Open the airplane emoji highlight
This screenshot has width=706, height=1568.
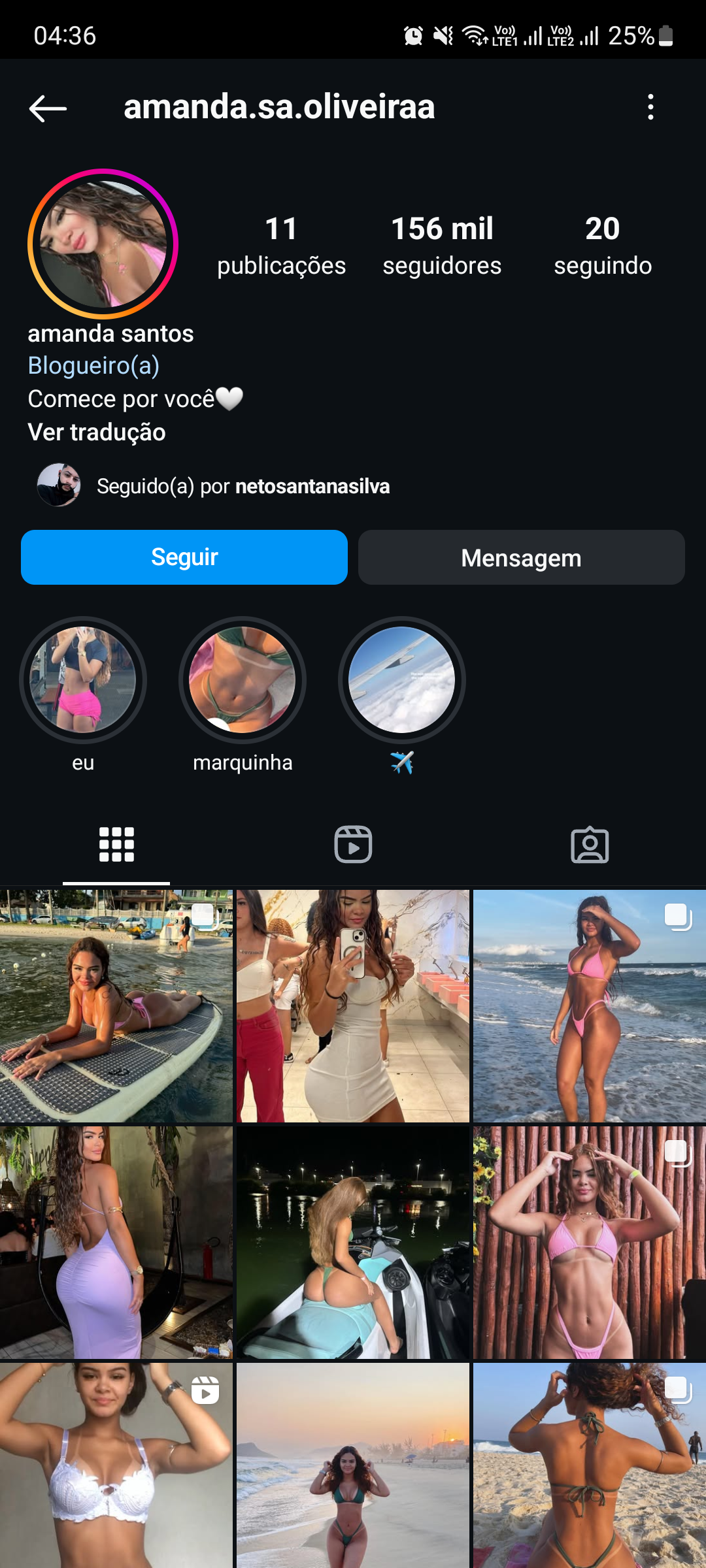(402, 680)
